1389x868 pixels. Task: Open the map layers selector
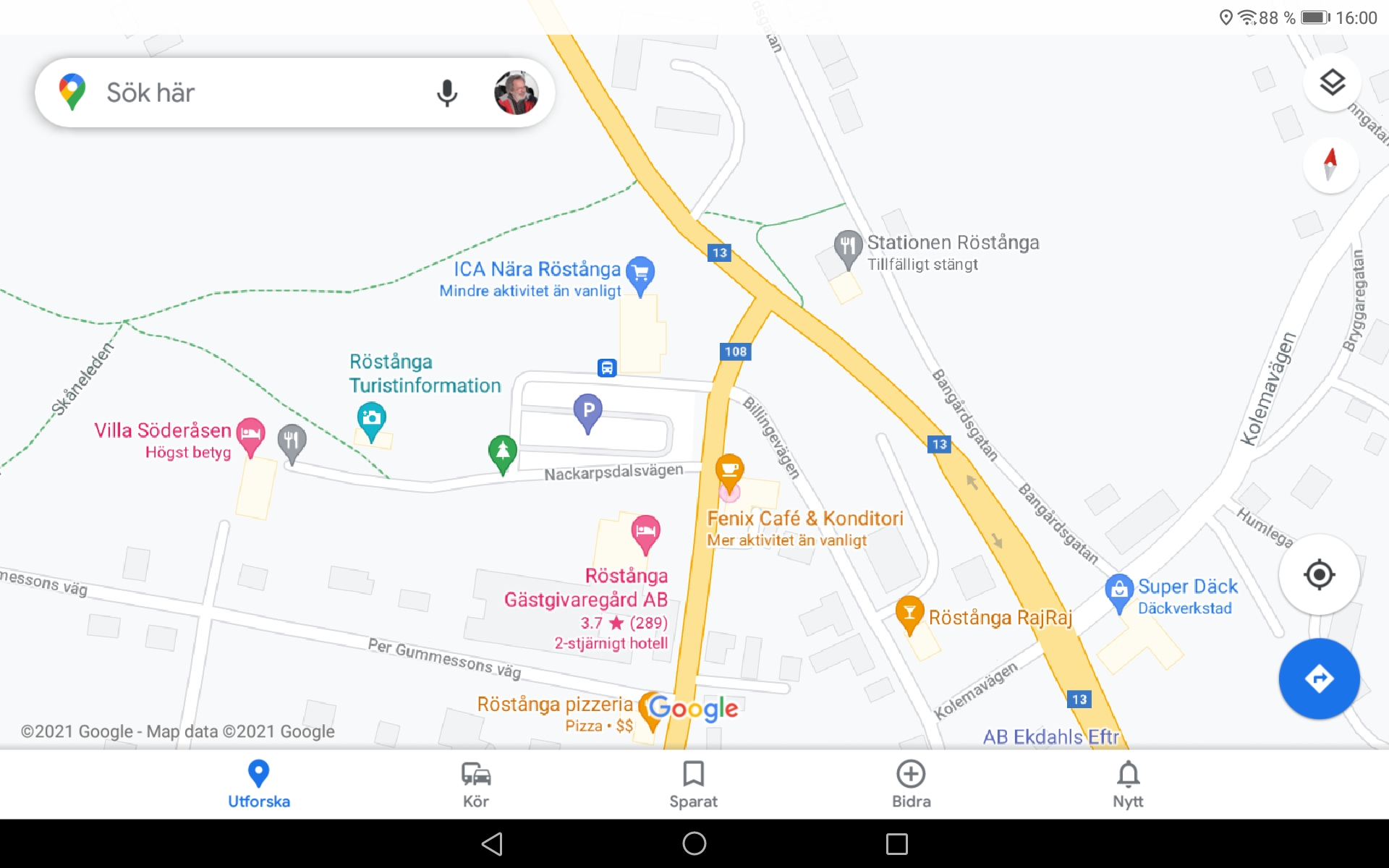(1332, 82)
